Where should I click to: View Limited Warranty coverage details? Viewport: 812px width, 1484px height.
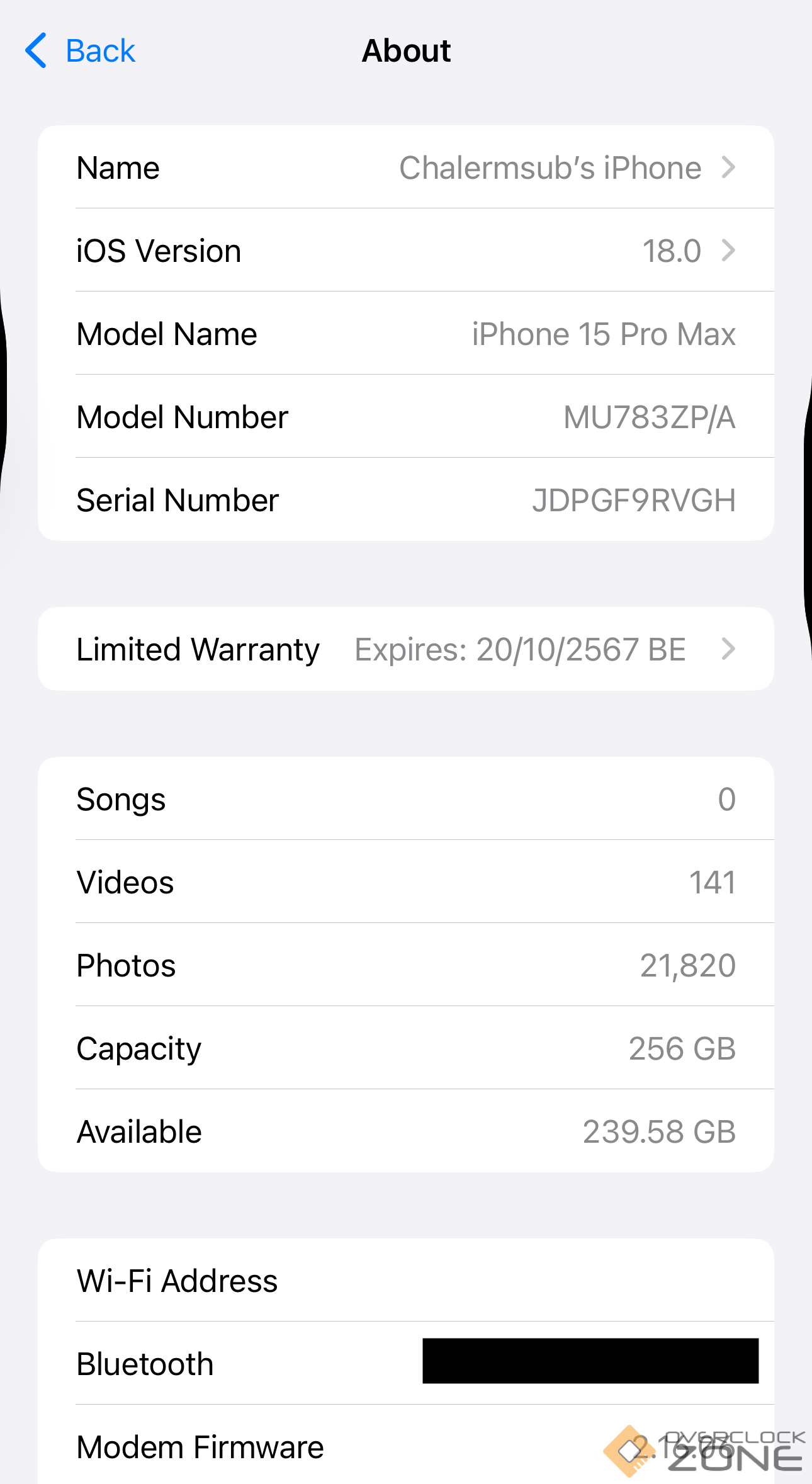pyautogui.click(x=405, y=649)
